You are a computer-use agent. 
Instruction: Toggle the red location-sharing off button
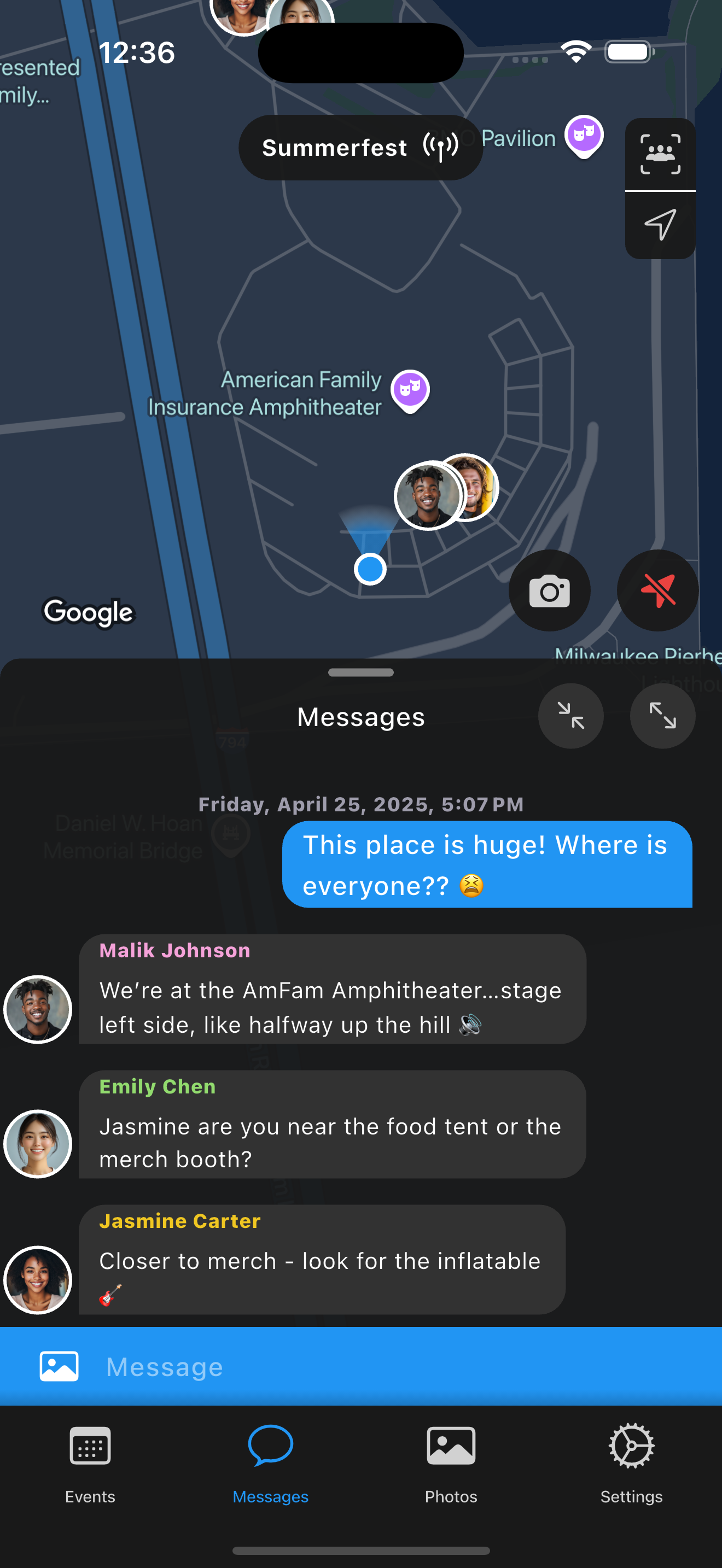click(657, 590)
